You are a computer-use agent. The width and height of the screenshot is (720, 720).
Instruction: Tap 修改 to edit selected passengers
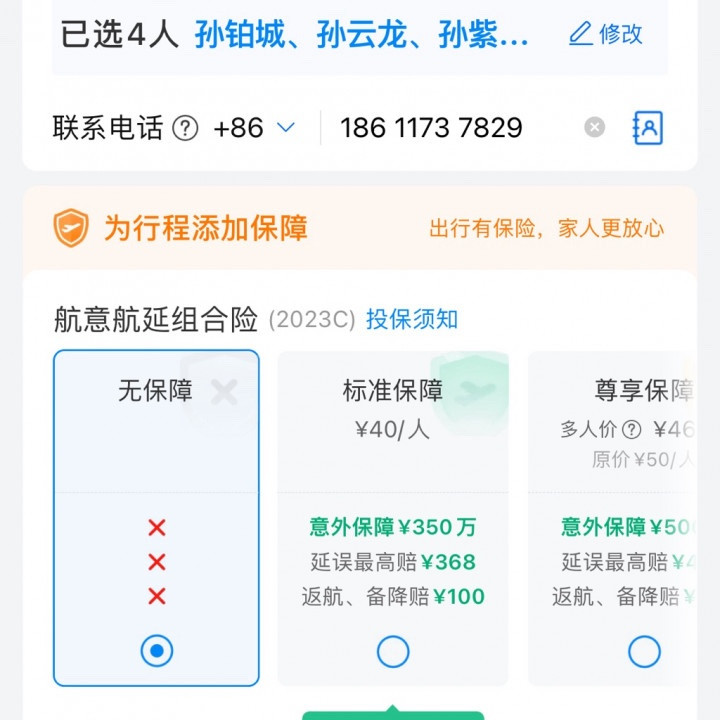tap(606, 34)
